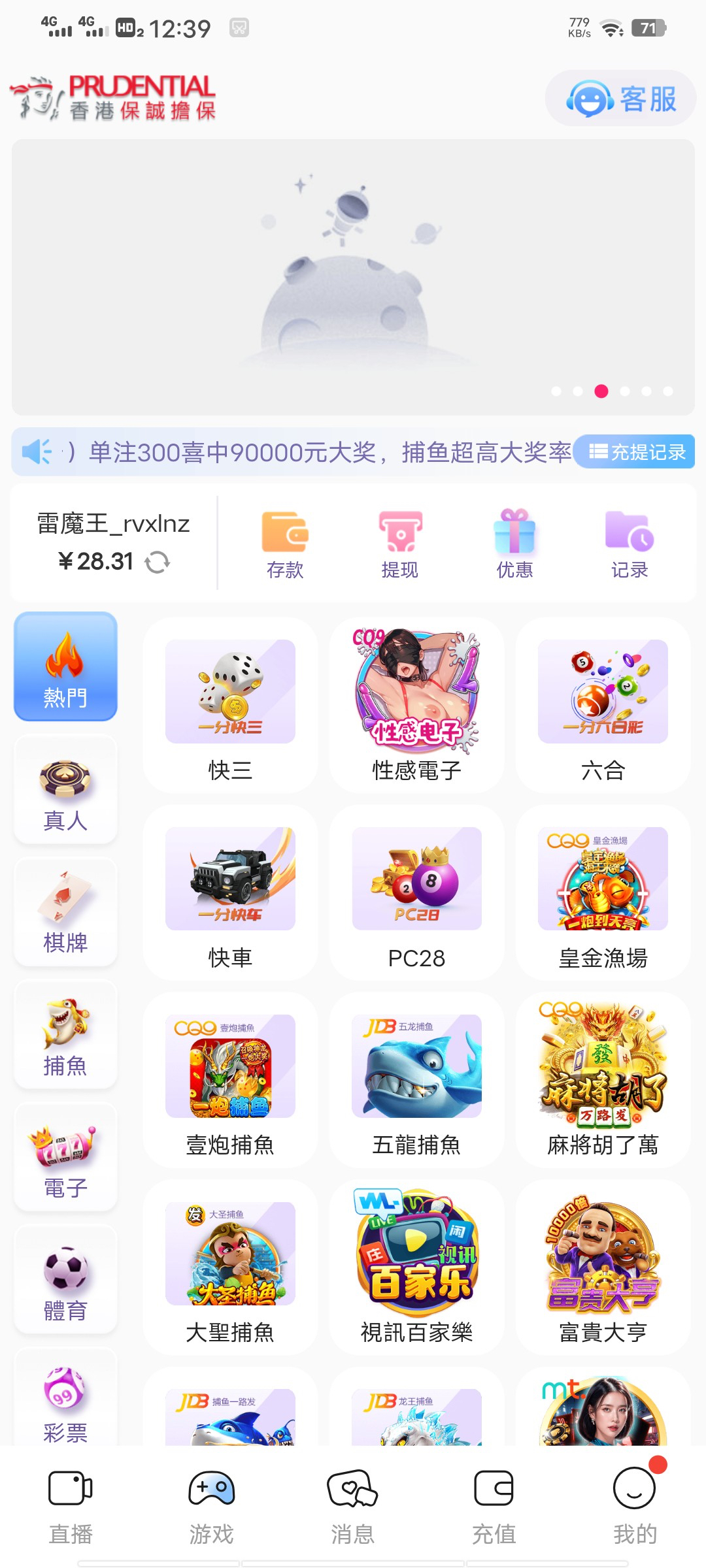
Task: Open 记录 history
Action: point(629,545)
